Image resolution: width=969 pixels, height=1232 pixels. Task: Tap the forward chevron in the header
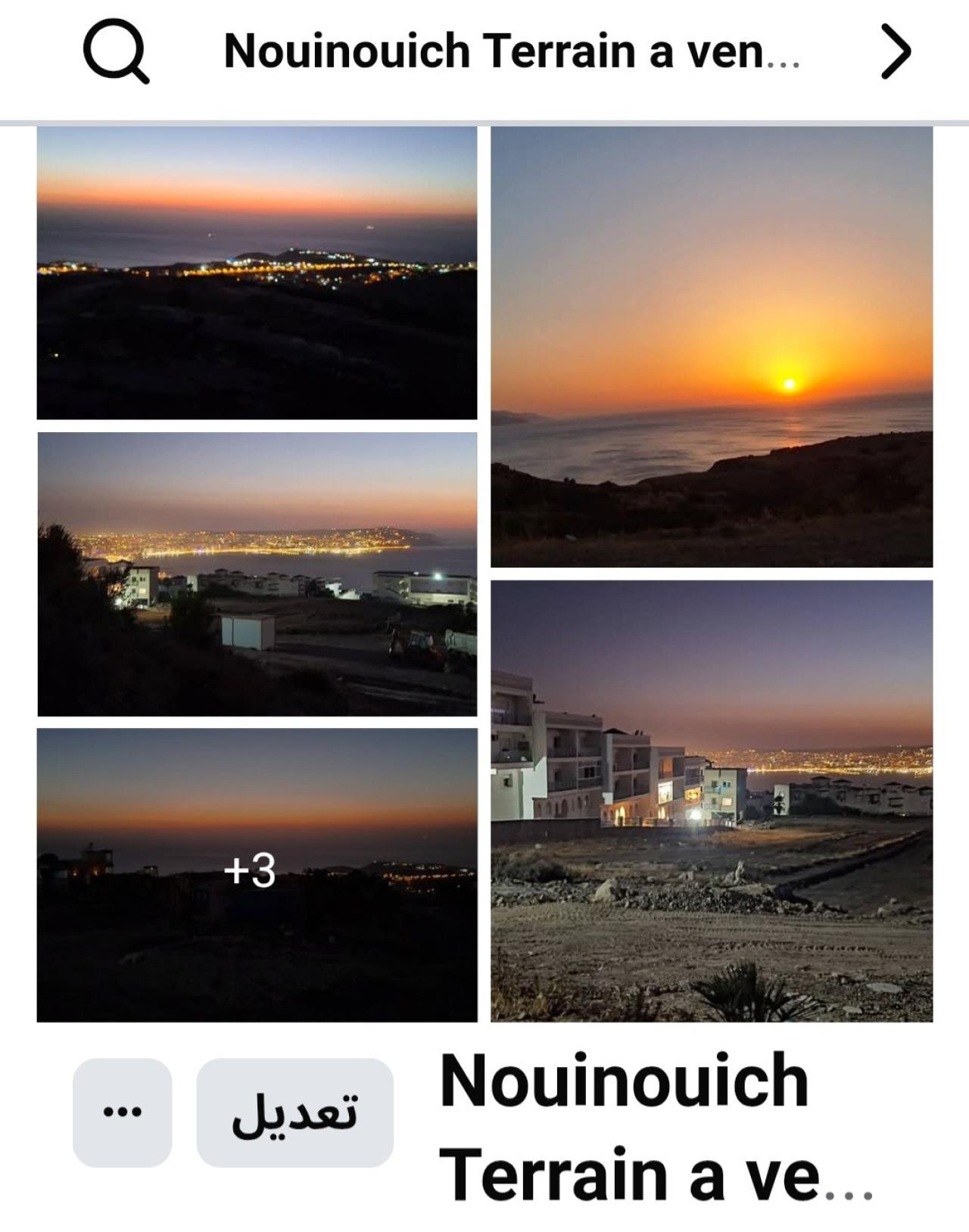pyautogui.click(x=896, y=51)
